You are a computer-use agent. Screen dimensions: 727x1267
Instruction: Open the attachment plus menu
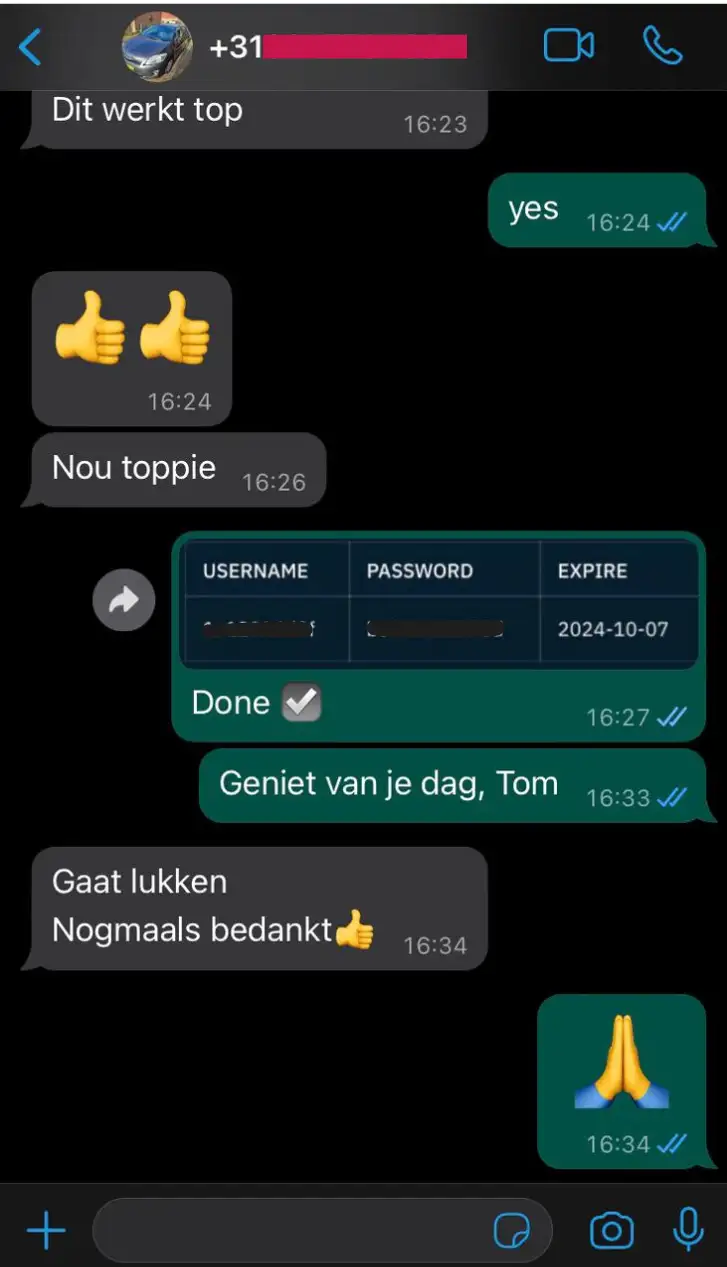(45, 1231)
